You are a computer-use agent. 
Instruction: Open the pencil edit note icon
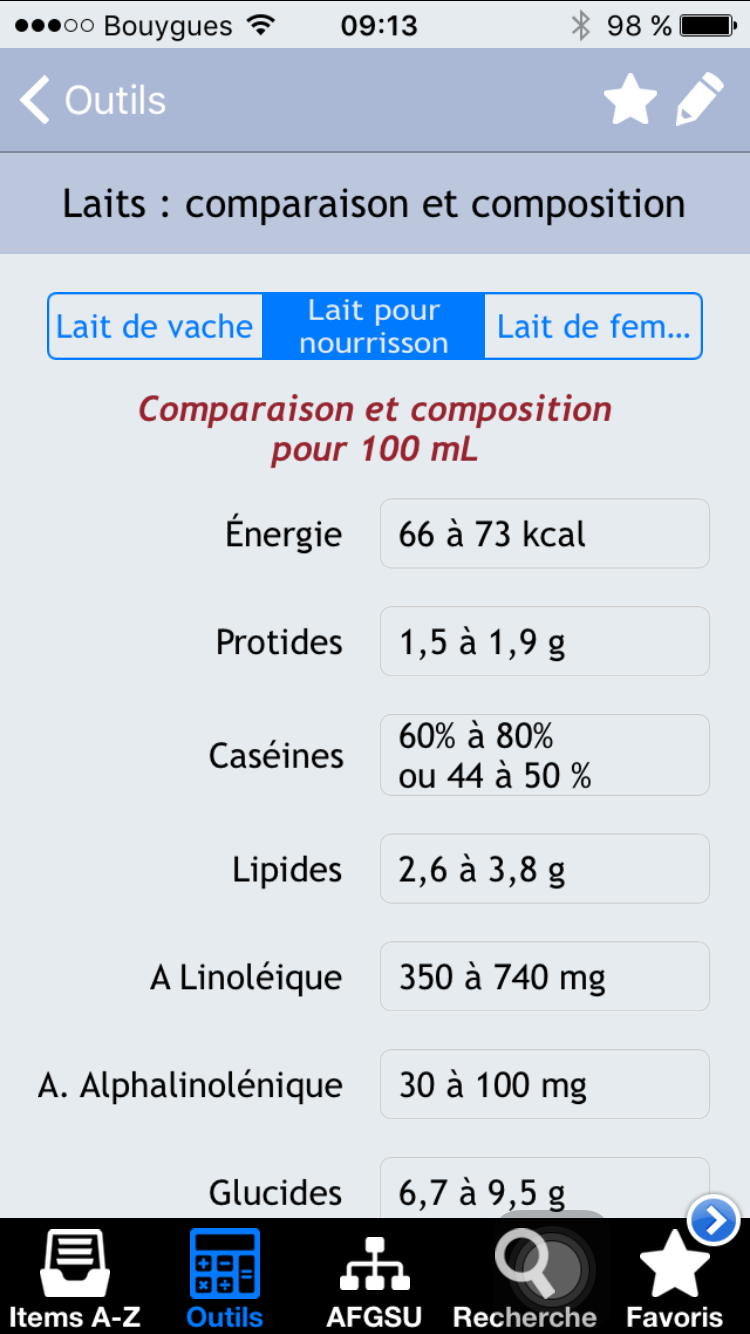[699, 100]
